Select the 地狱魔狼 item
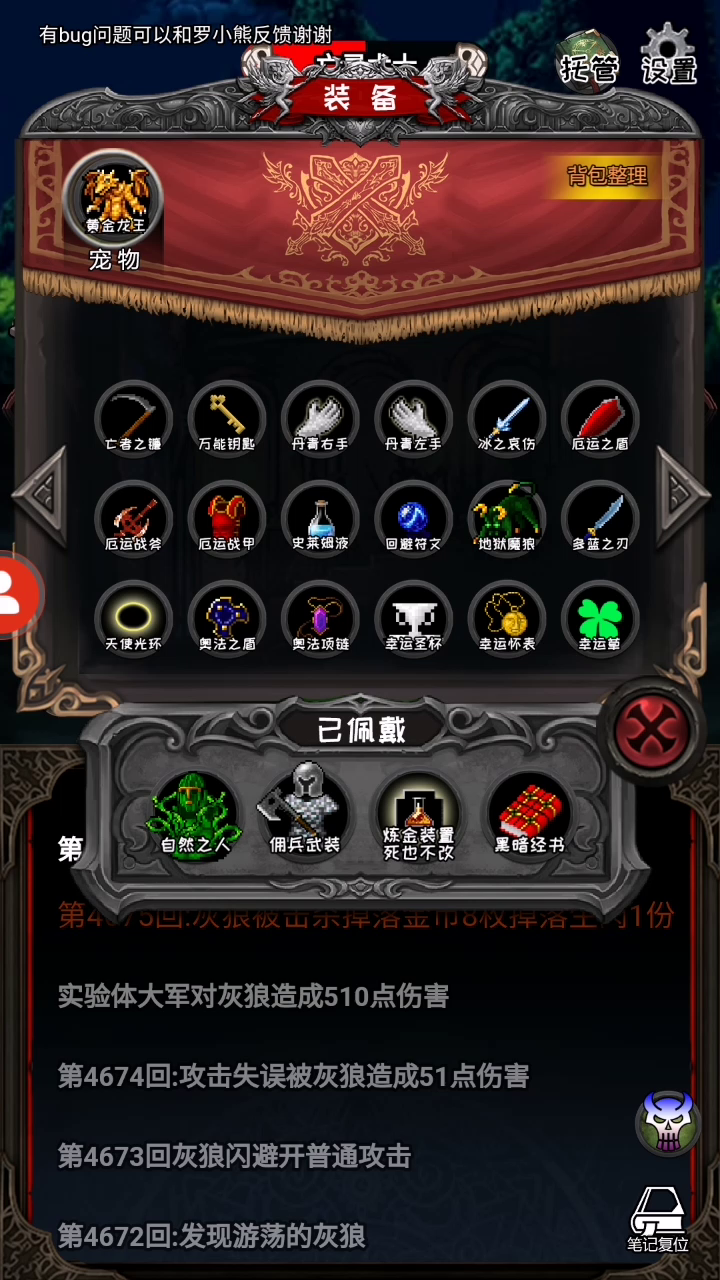Image resolution: width=720 pixels, height=1280 pixels. click(507, 520)
